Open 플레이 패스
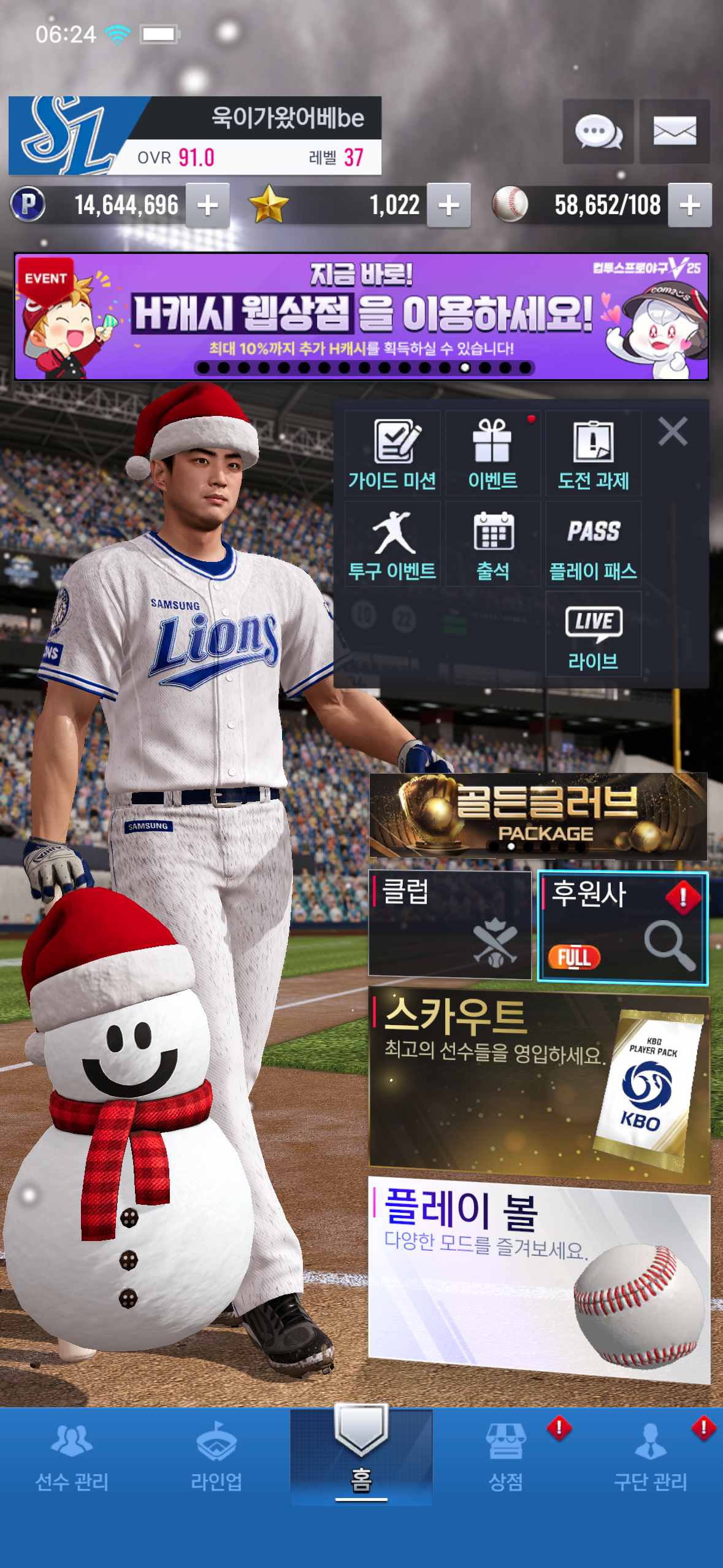723x1568 pixels. pos(593,544)
